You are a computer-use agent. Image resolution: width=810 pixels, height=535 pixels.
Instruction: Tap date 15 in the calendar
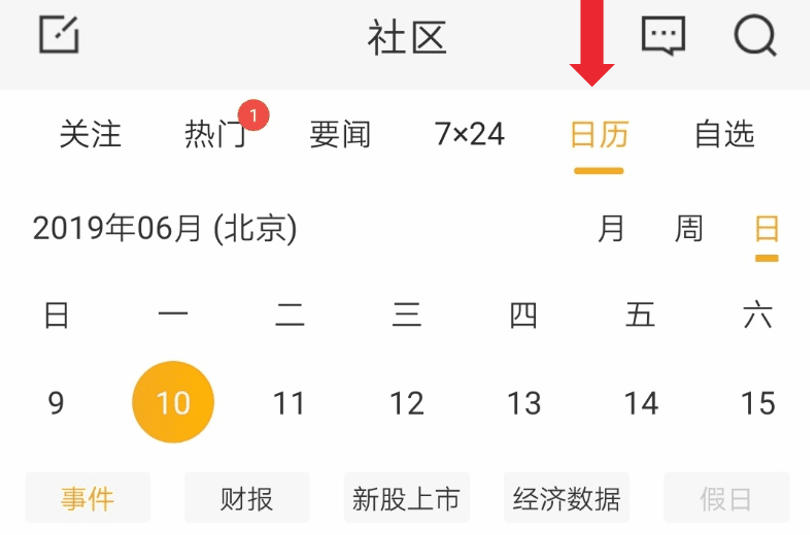point(758,403)
